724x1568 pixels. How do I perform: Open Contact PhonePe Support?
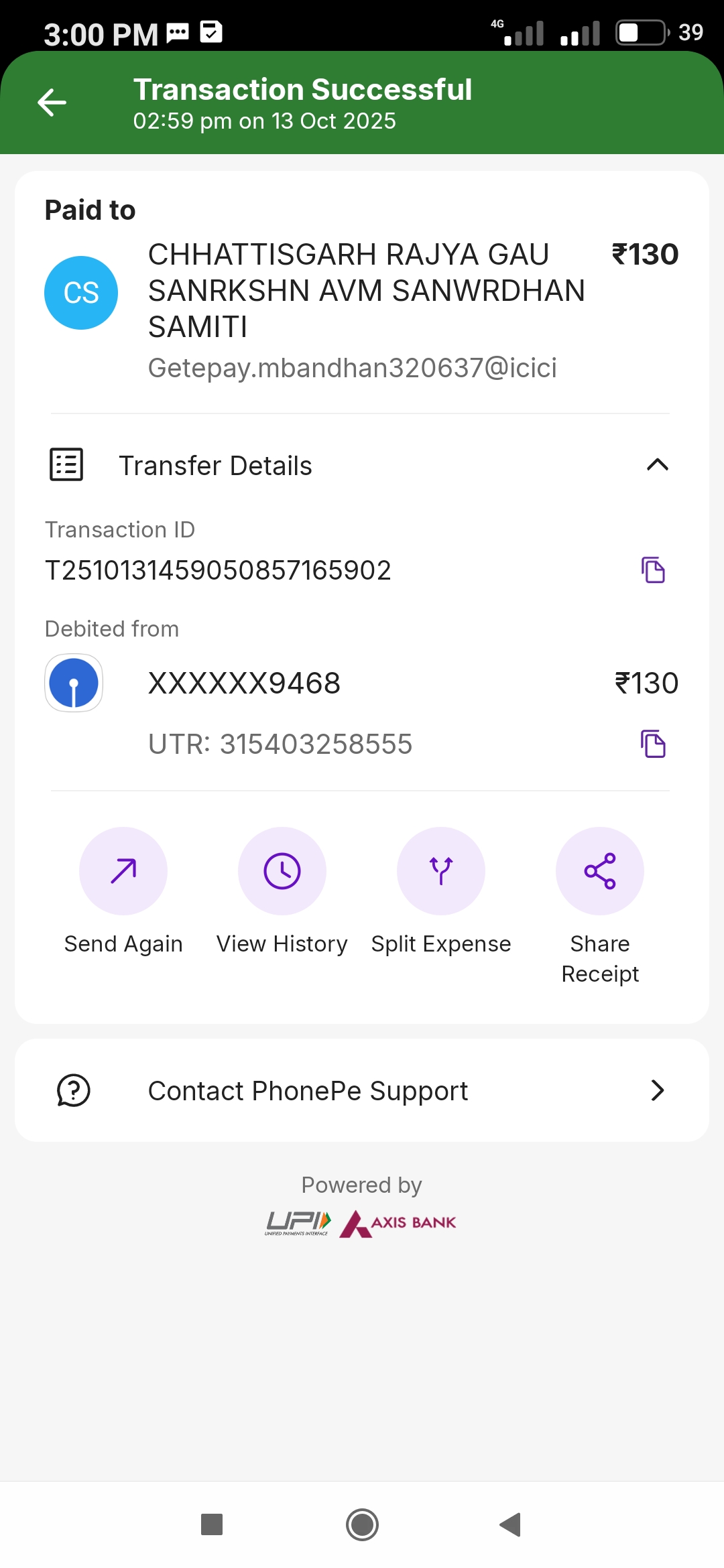tap(362, 1090)
